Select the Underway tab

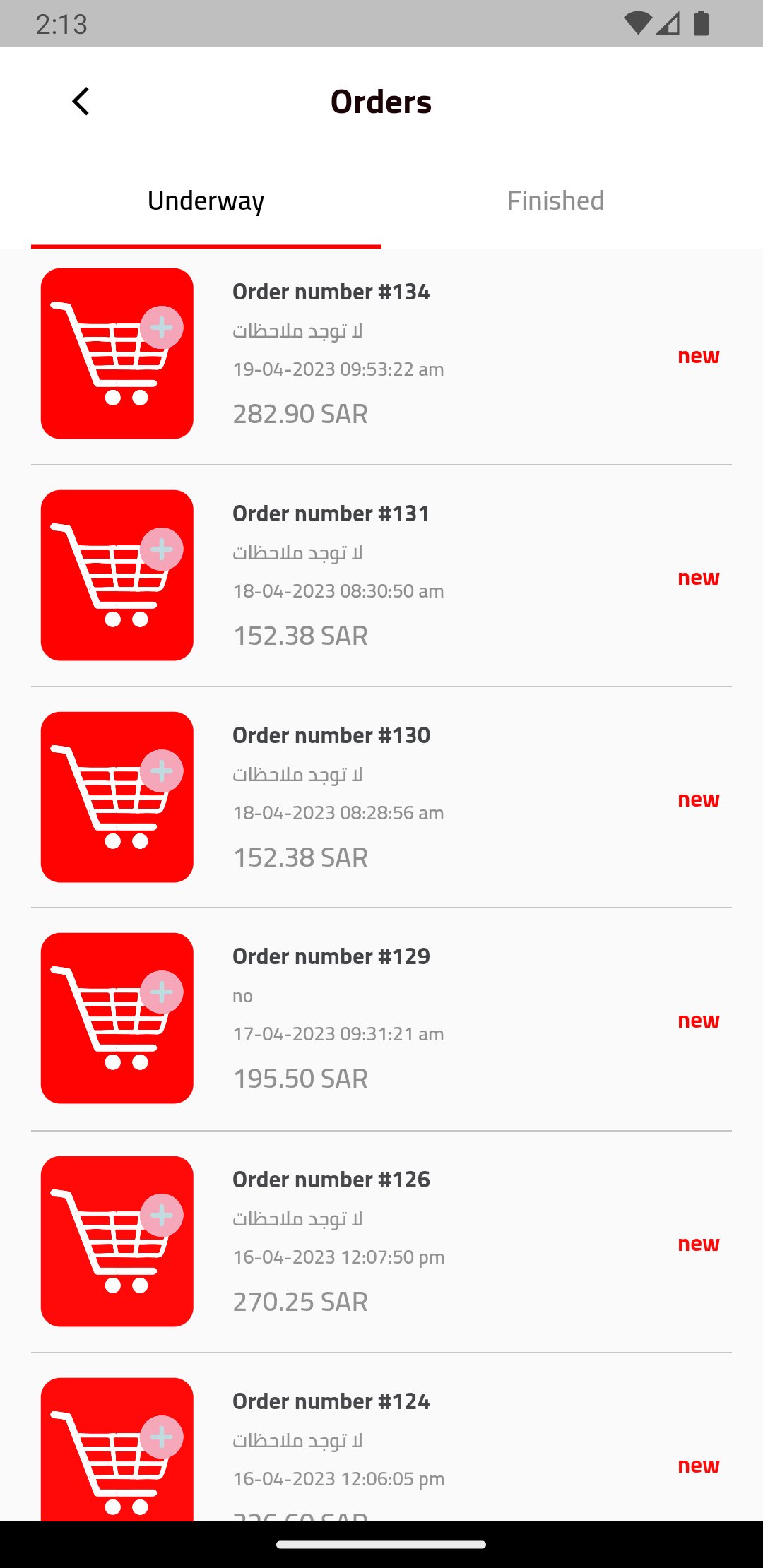[x=206, y=201]
